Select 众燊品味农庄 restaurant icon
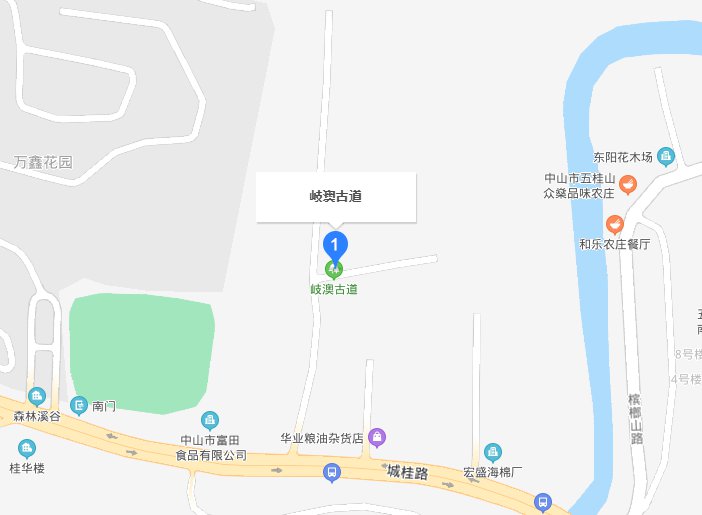The image size is (702, 515). (627, 183)
